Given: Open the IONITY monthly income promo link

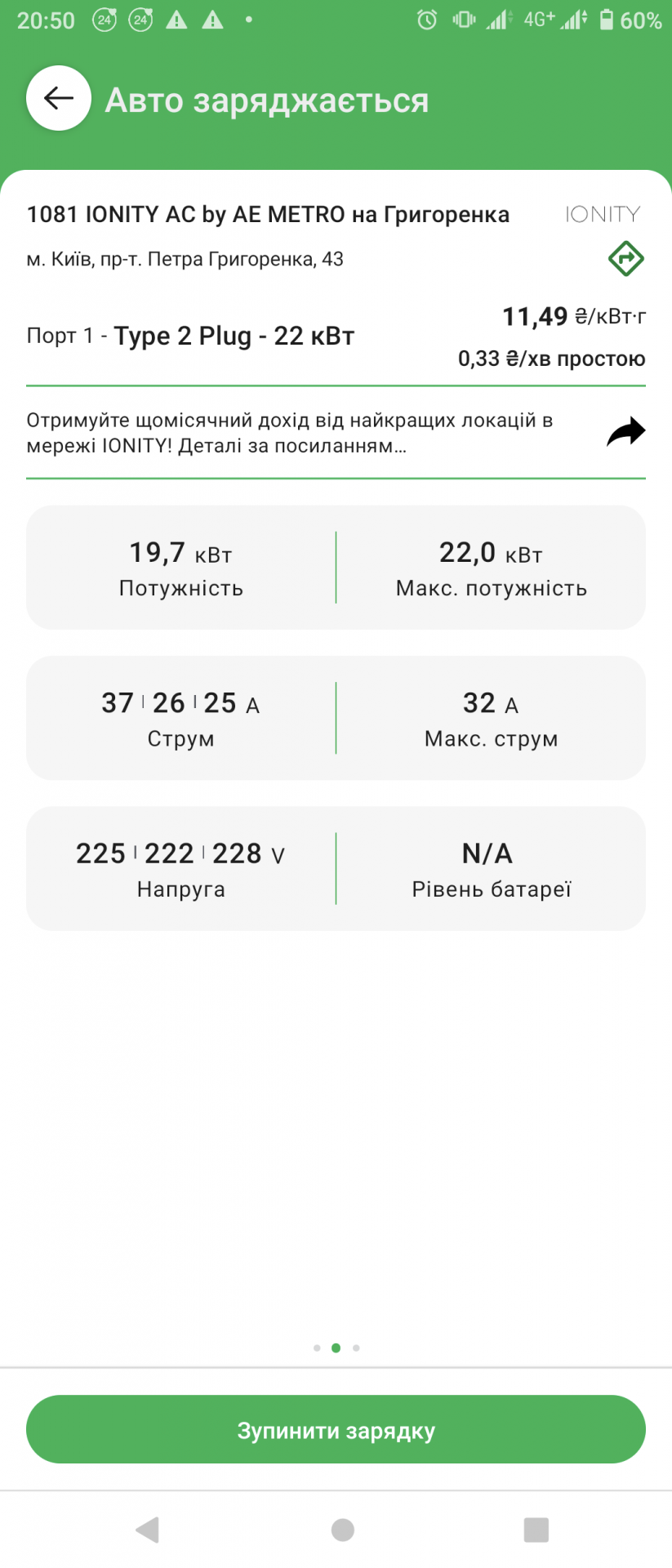Looking at the screenshot, I should pos(625,432).
